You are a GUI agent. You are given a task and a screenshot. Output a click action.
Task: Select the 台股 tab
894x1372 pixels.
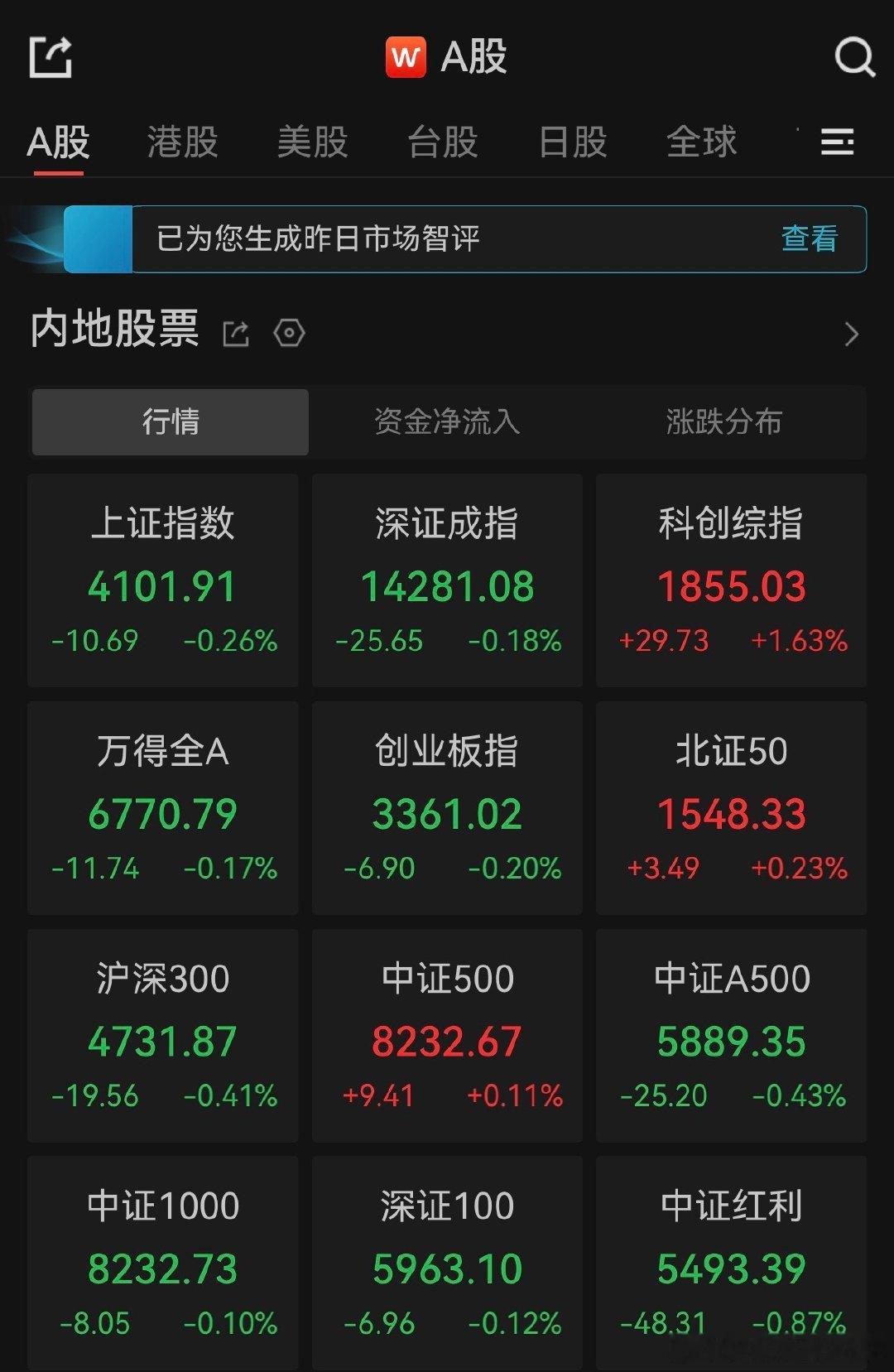(x=445, y=142)
